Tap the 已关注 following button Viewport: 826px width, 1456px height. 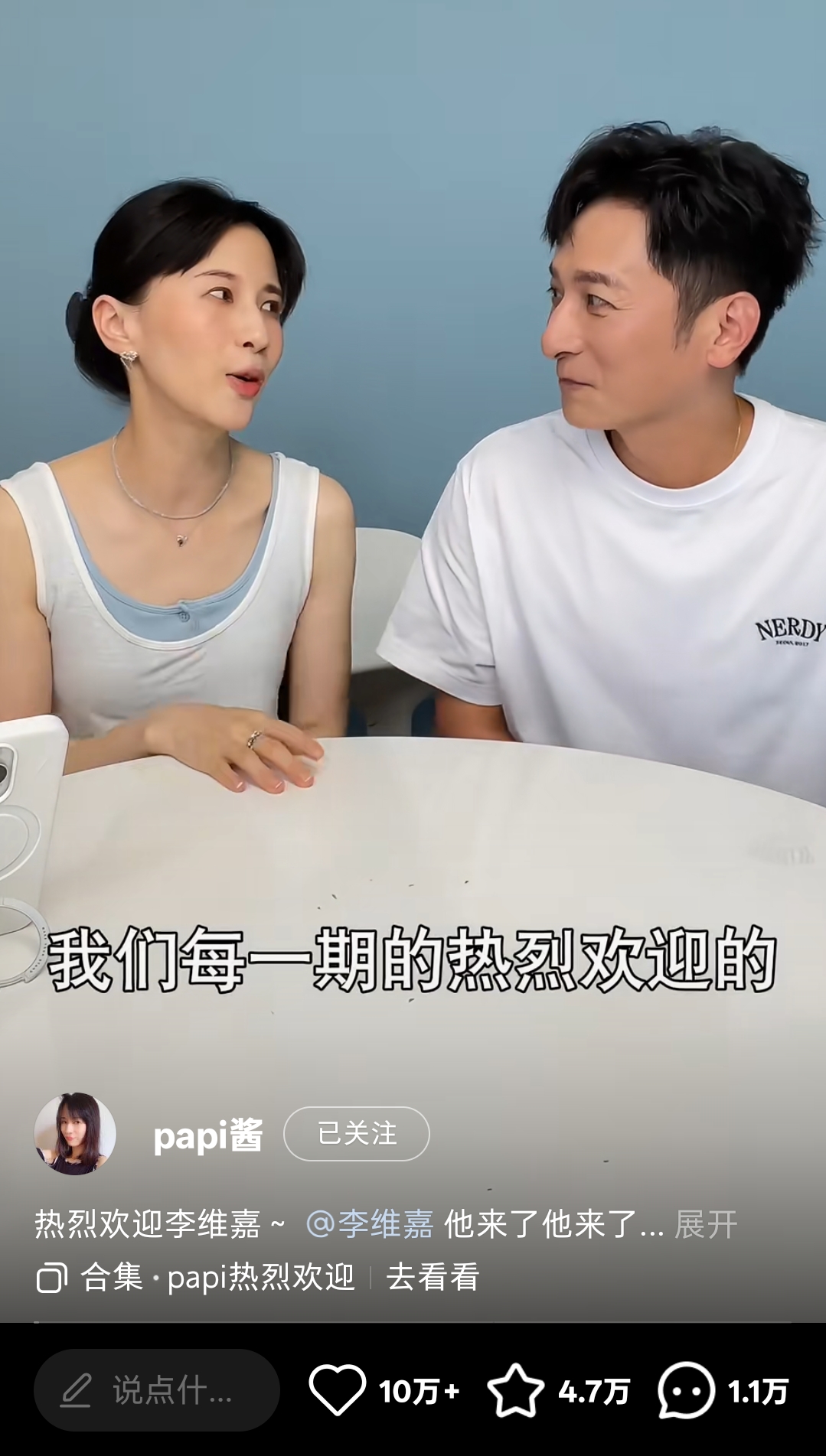[356, 1133]
